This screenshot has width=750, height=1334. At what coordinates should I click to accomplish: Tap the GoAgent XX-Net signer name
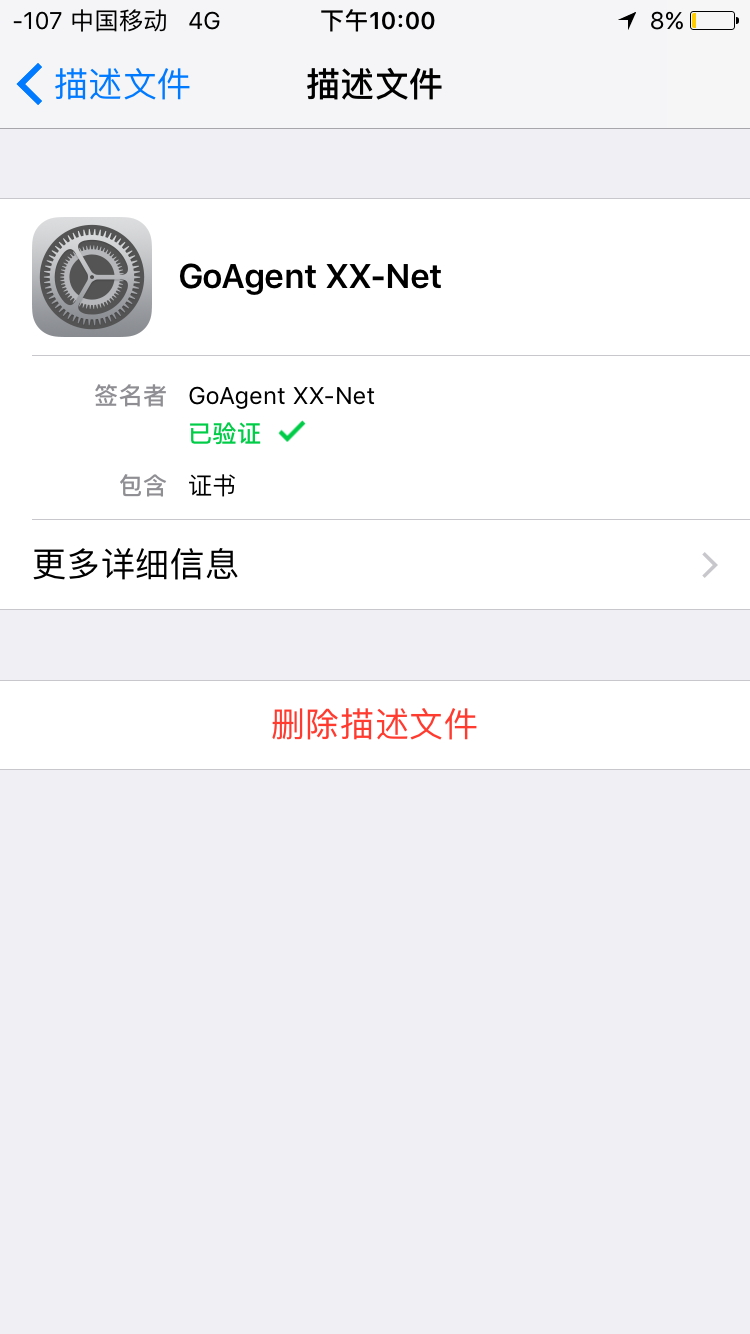click(x=281, y=395)
